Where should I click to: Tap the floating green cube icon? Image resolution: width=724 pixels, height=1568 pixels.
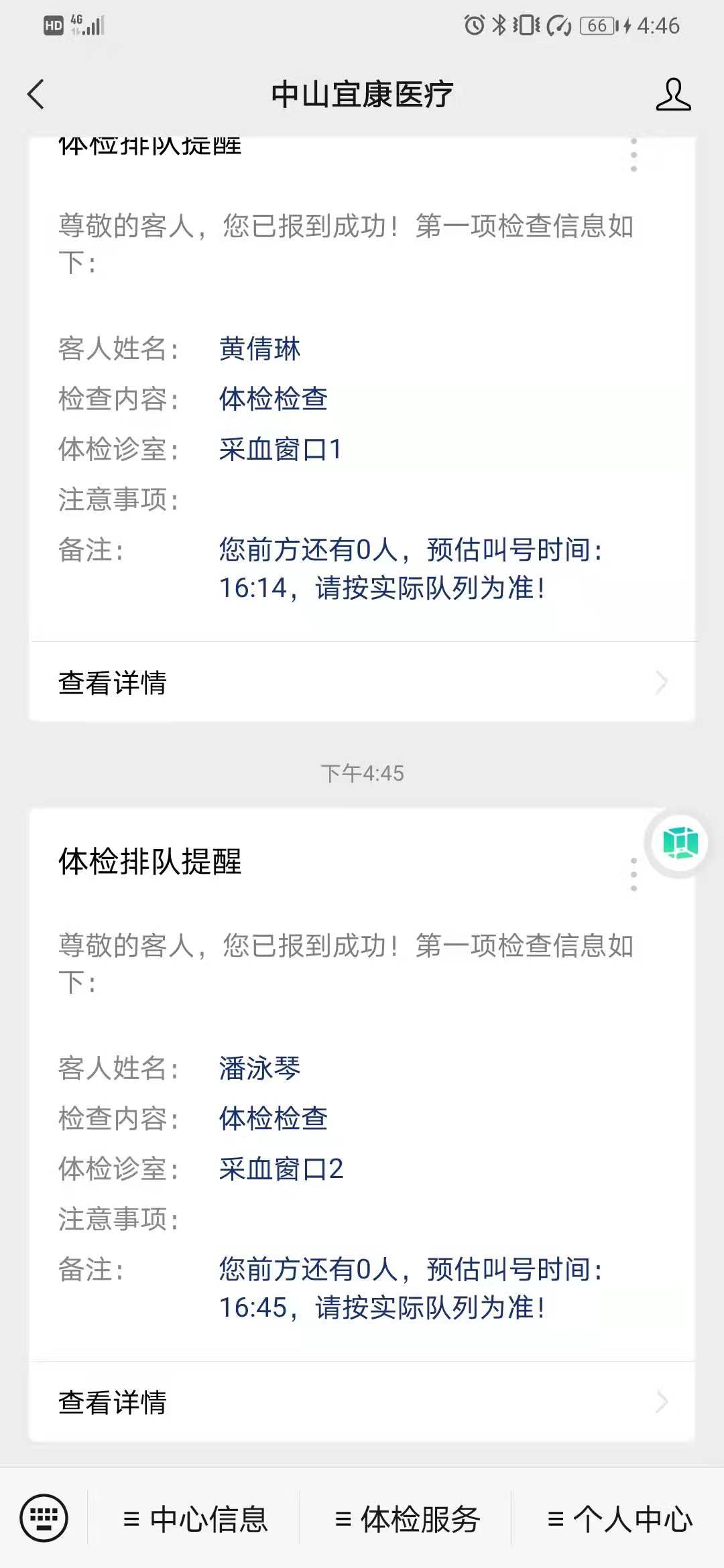(680, 843)
